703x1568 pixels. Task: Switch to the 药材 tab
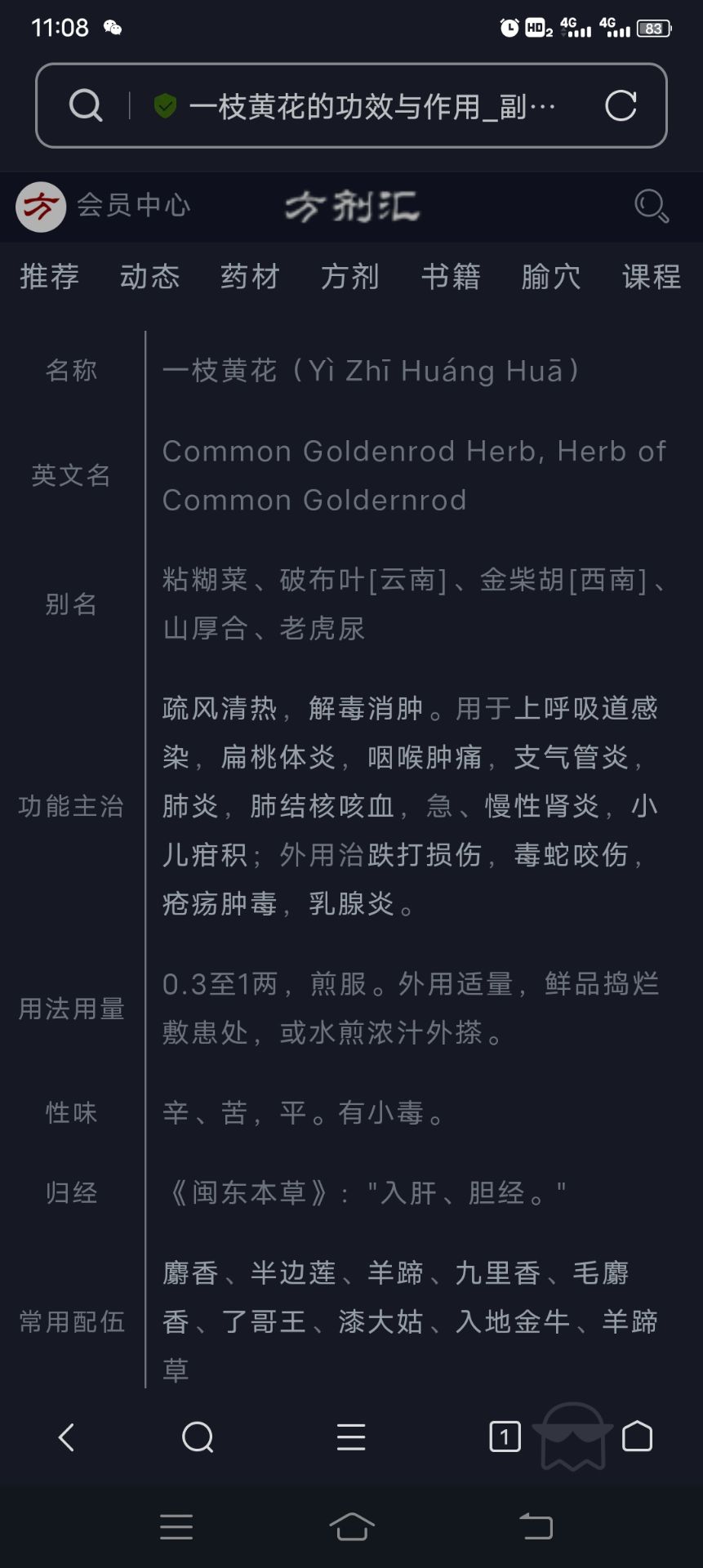click(x=250, y=277)
